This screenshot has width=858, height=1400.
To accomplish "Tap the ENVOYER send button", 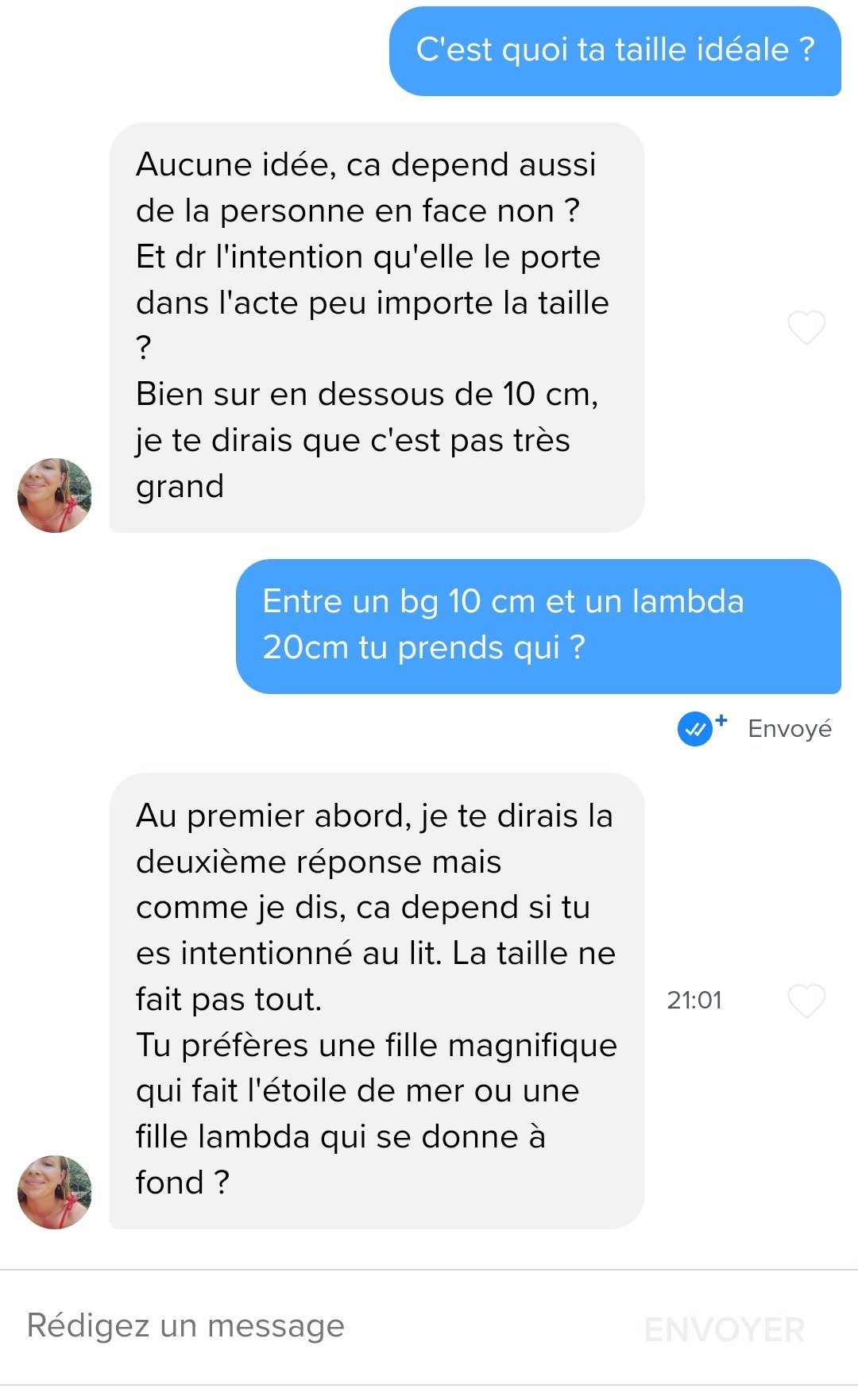I will tap(725, 1329).
